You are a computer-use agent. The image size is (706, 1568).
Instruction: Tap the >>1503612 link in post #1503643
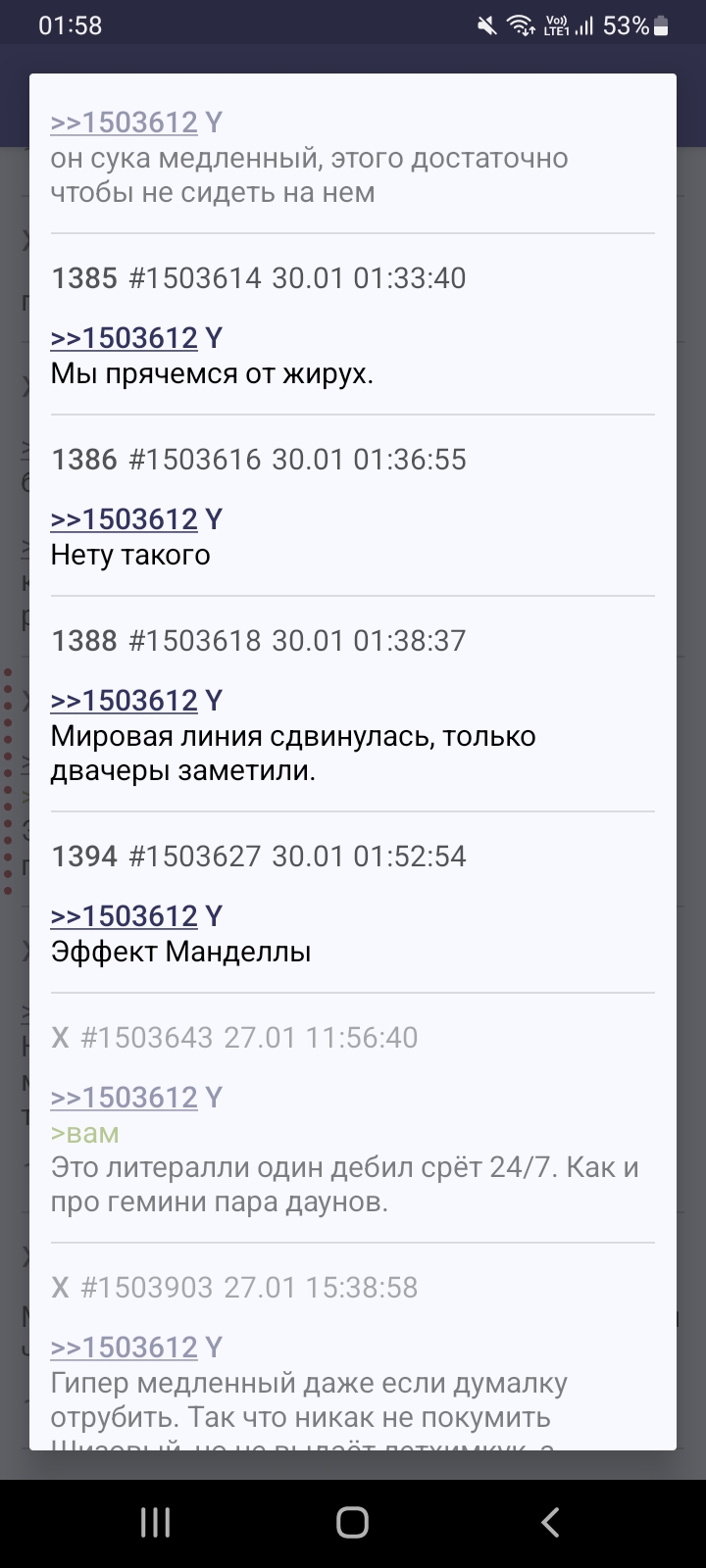coord(124,1098)
